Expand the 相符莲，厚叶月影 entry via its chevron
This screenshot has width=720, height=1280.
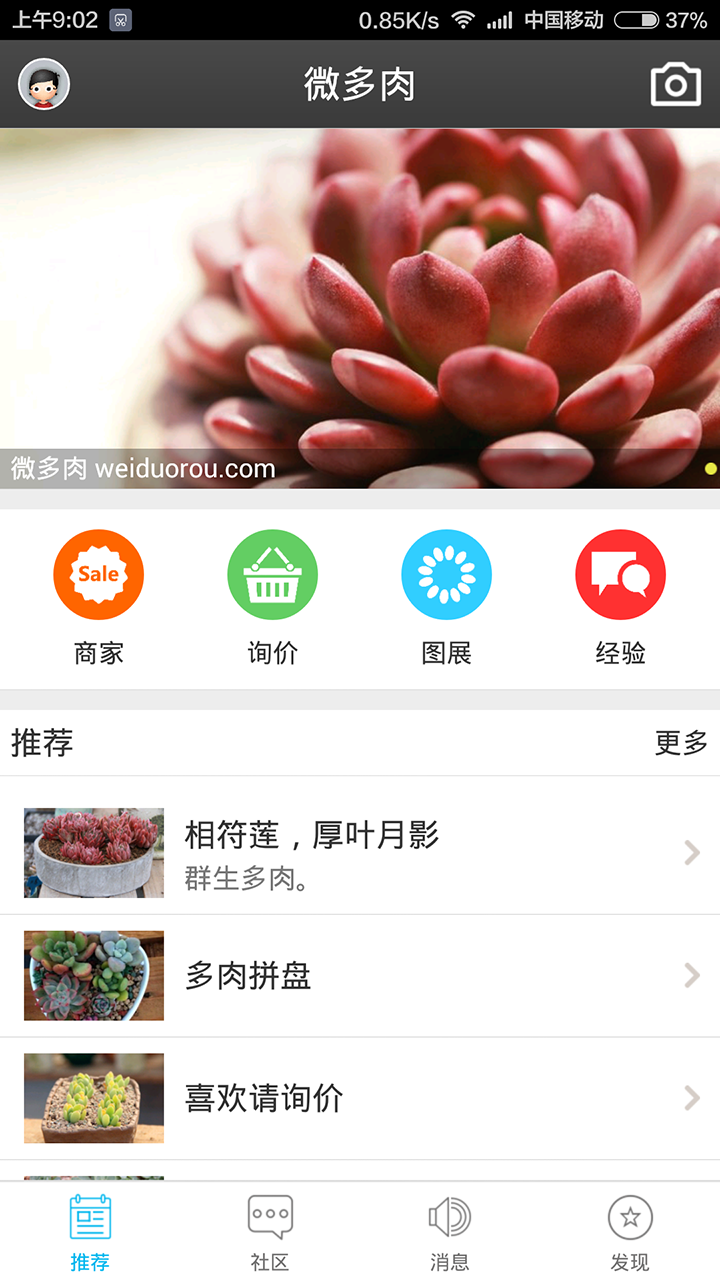(x=690, y=853)
